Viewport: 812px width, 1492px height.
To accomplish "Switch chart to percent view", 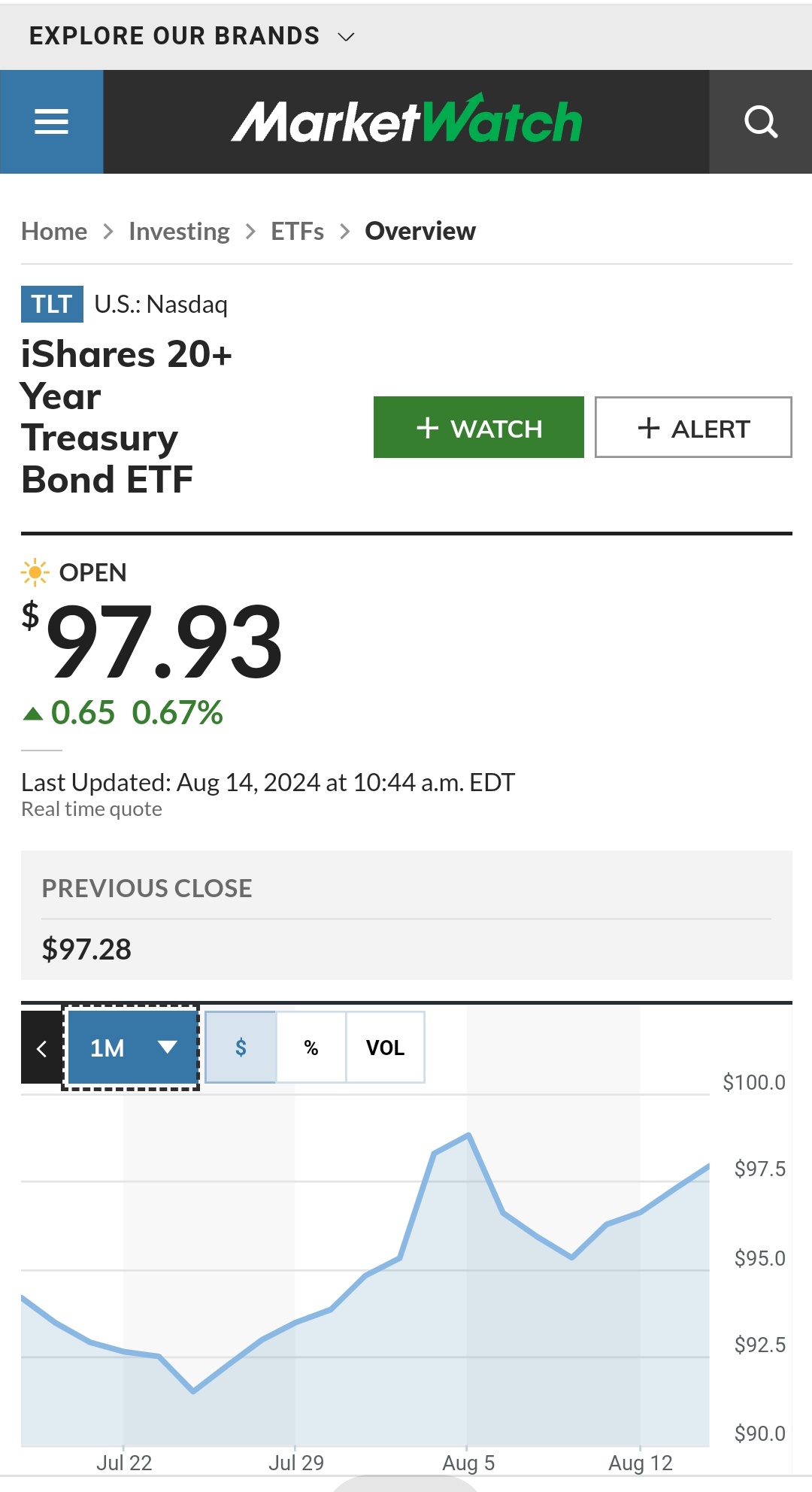I will [311, 1048].
